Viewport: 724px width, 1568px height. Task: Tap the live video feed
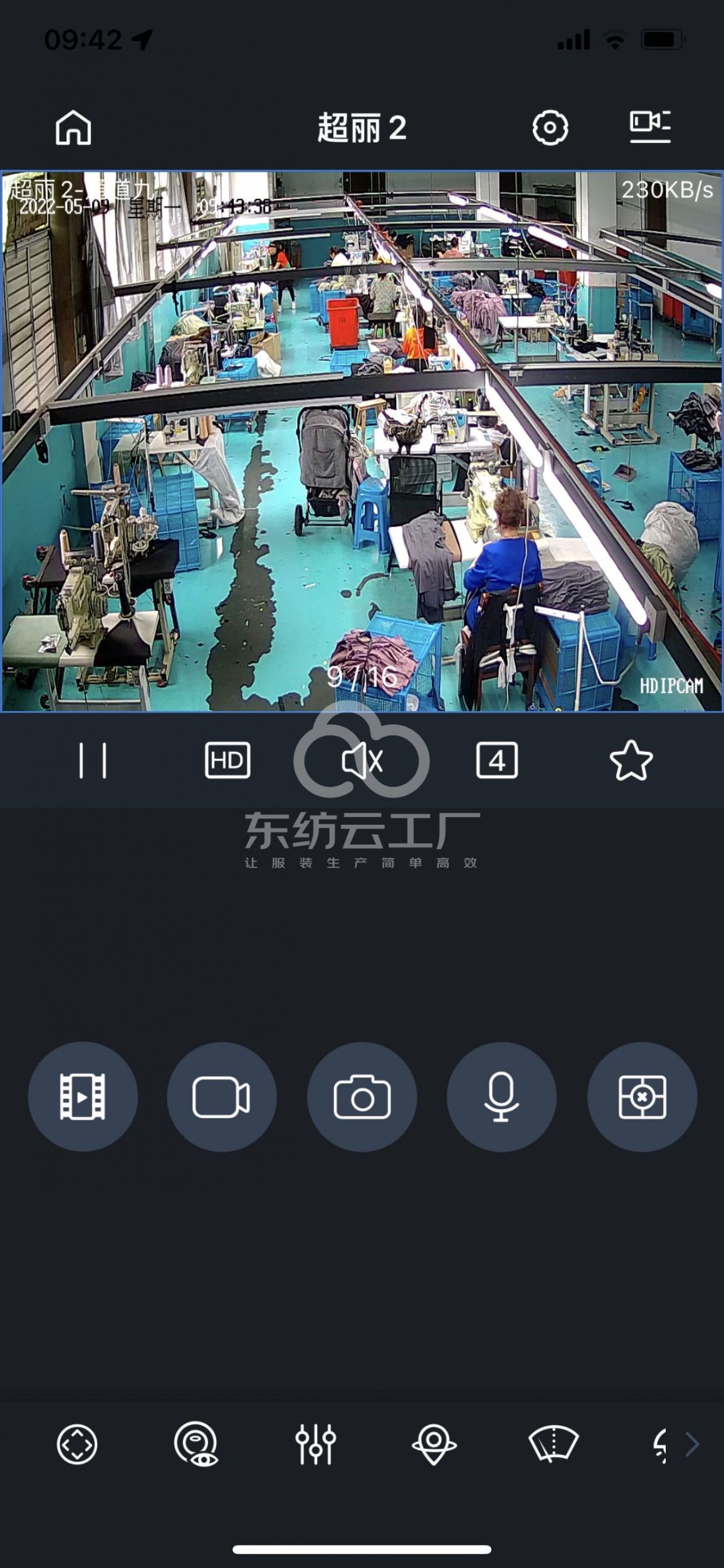click(x=362, y=441)
